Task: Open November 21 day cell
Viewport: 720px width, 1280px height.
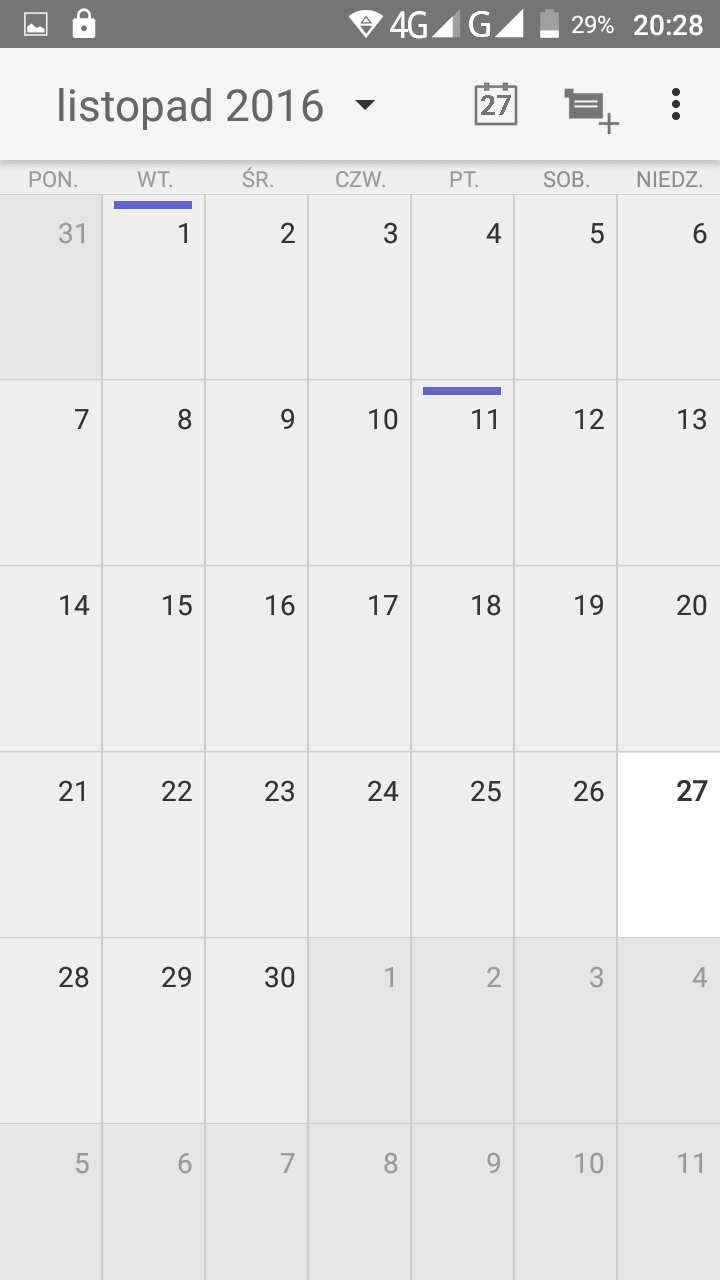Action: (51, 845)
